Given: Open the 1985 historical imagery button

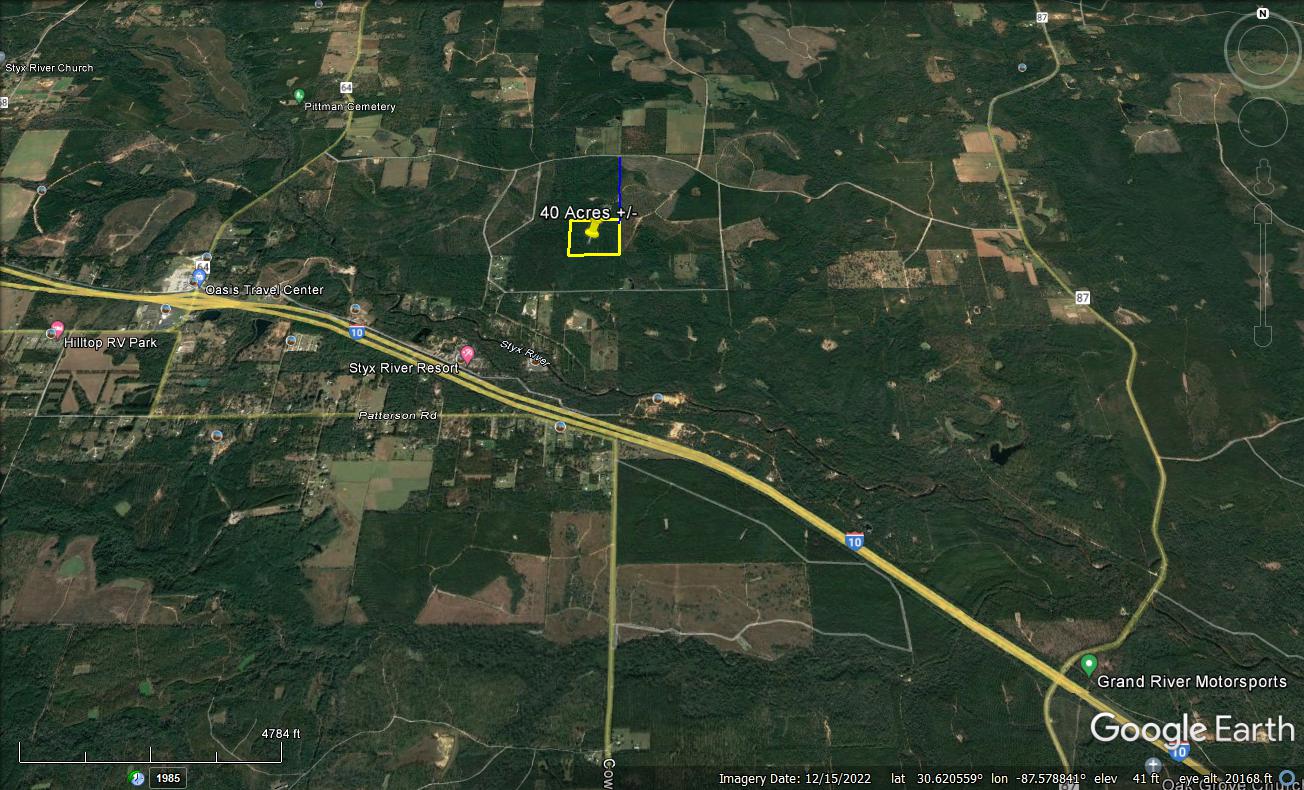Looking at the screenshot, I should [167, 777].
